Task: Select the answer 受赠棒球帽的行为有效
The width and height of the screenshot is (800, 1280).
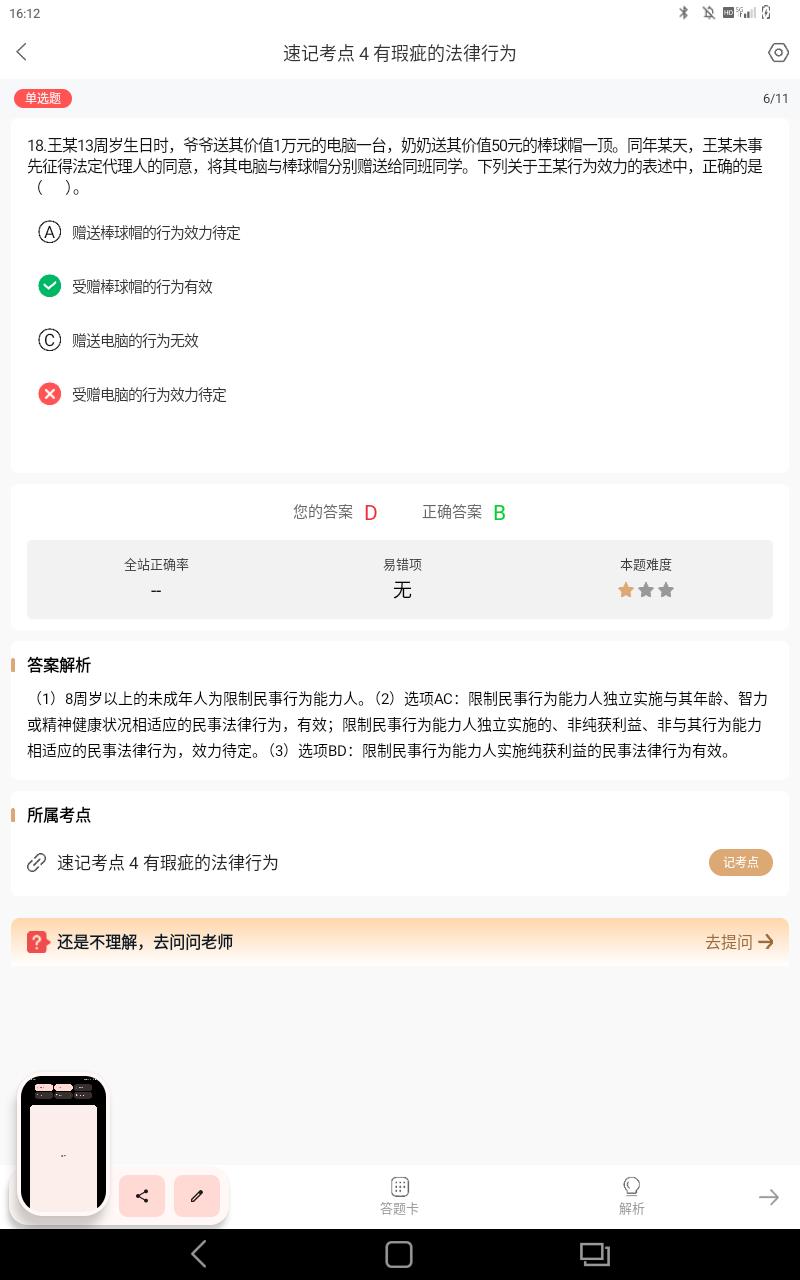Action: (125, 286)
